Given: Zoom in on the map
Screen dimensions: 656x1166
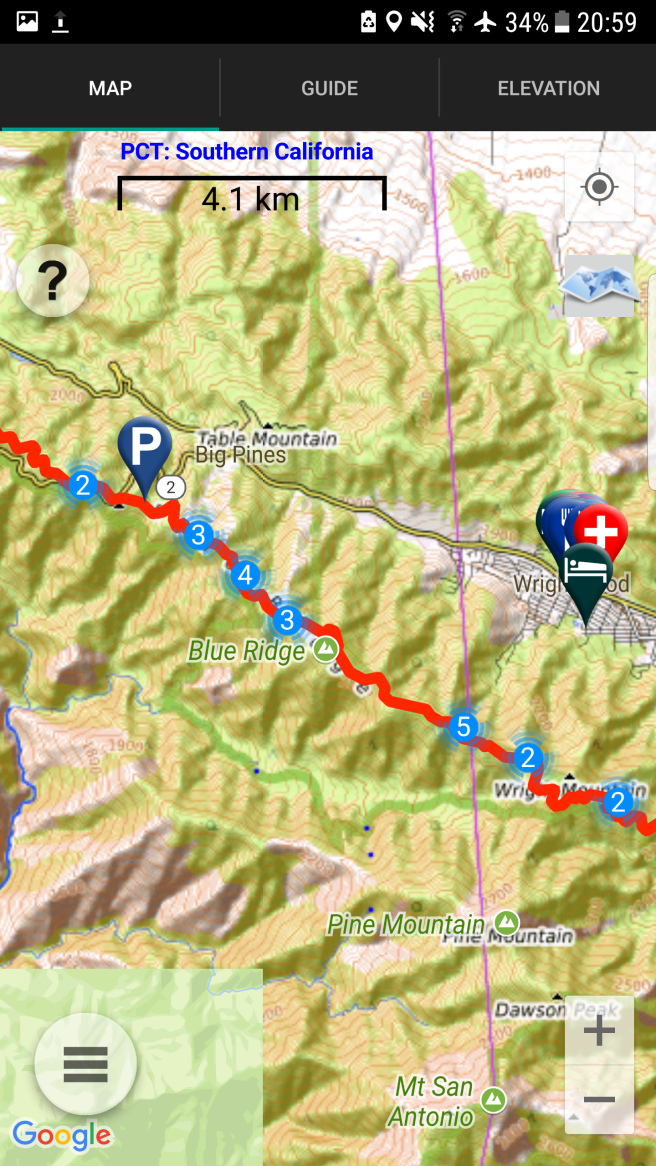Looking at the screenshot, I should click(599, 1031).
